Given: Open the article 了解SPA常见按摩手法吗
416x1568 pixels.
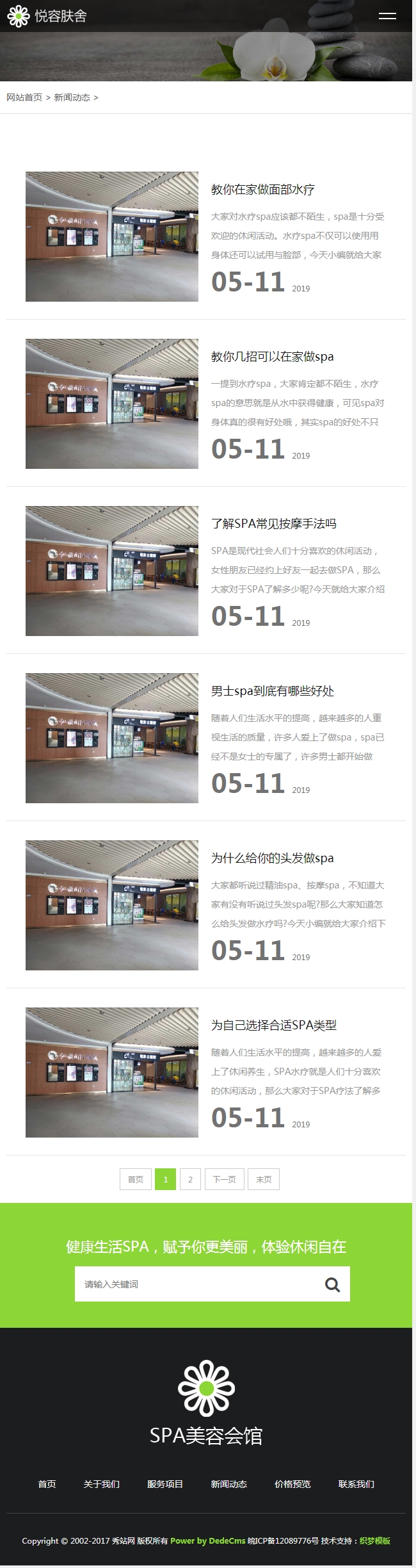Looking at the screenshot, I should point(273,524).
